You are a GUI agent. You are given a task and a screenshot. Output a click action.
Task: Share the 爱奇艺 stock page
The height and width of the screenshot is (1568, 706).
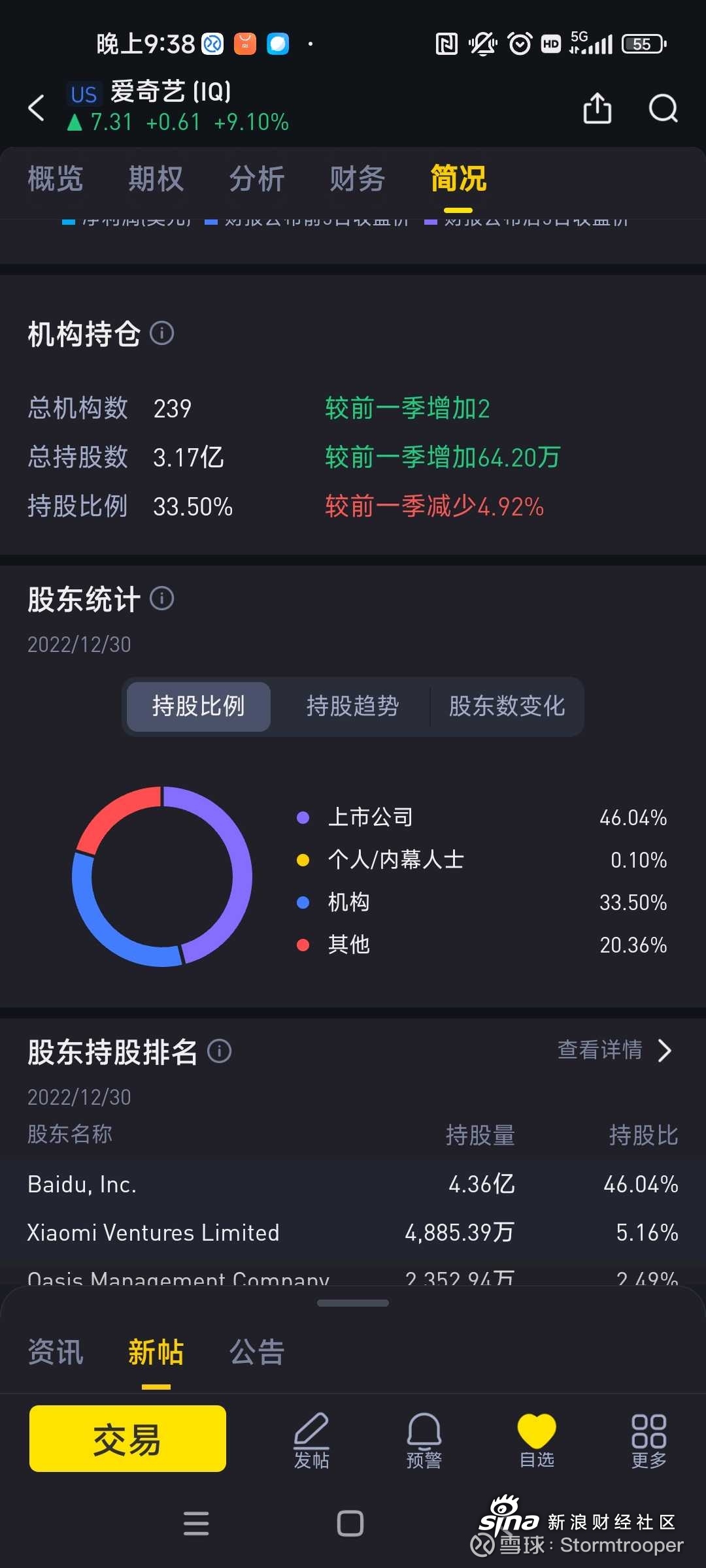click(x=597, y=108)
